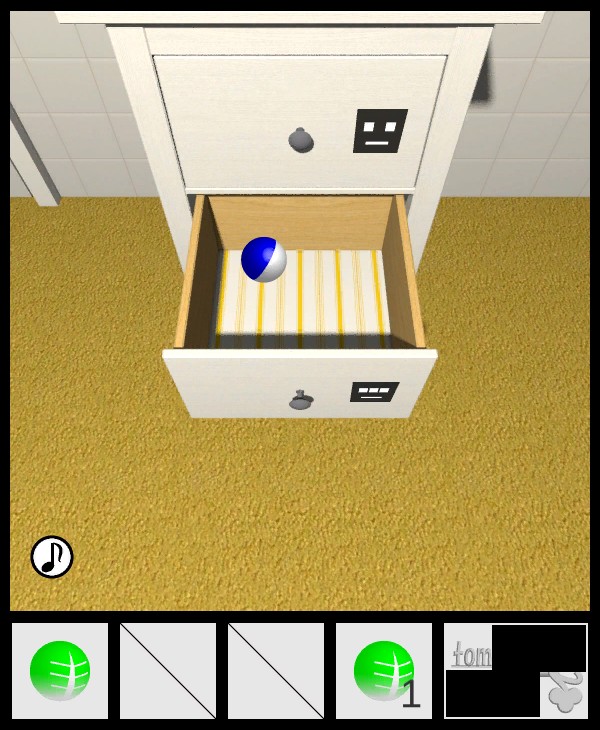Viewport: 600px width, 730px height.
Task: Select the green ball slot marked 1
Action: click(384, 671)
